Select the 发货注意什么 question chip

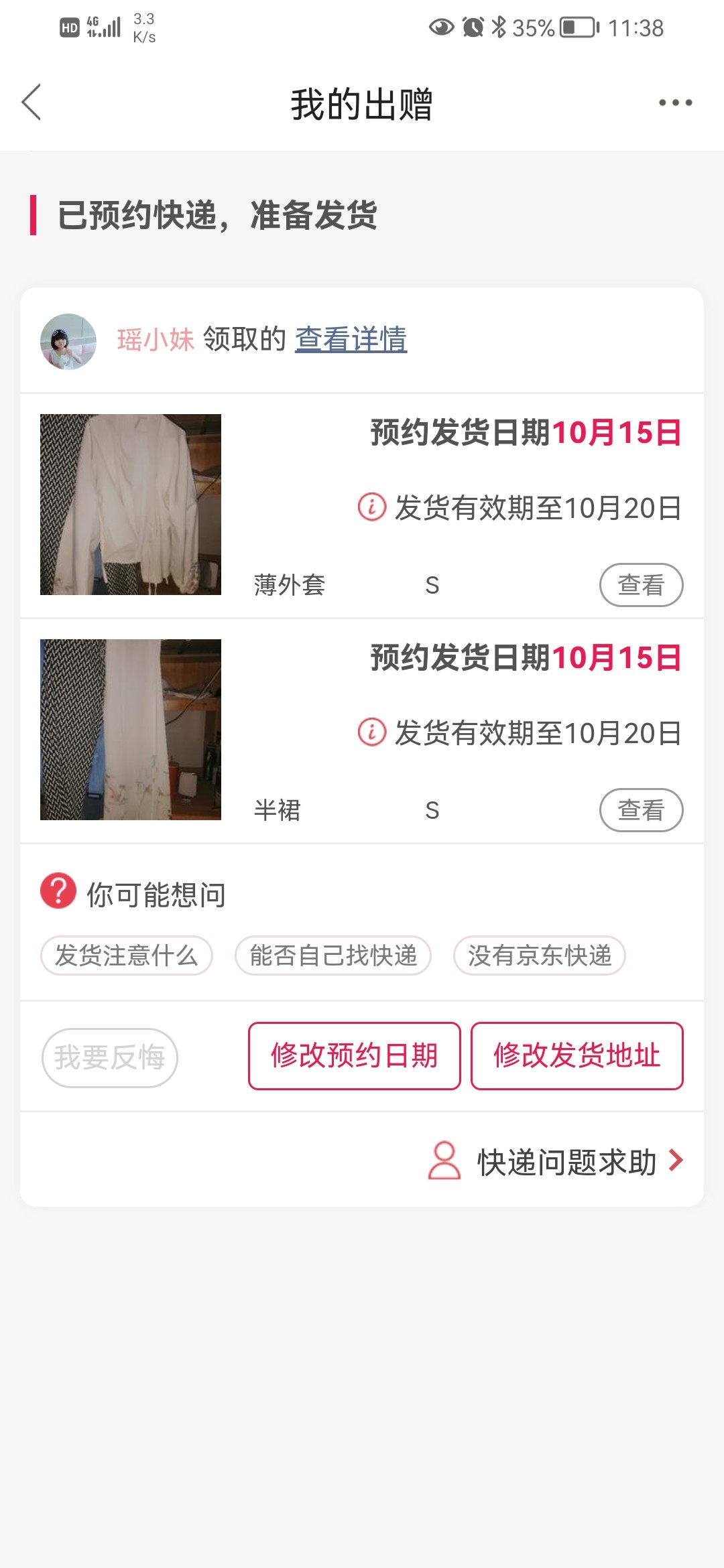(x=127, y=956)
